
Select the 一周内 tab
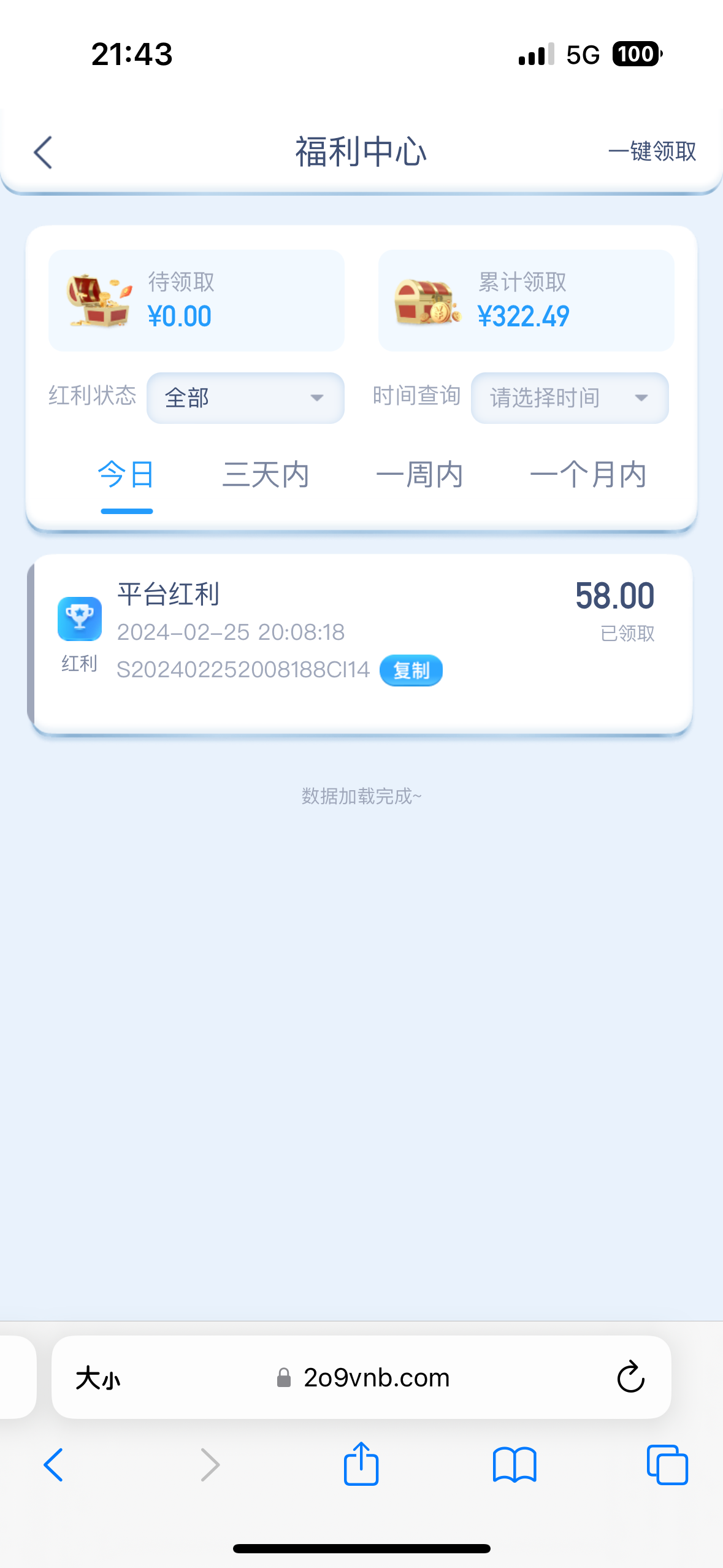(419, 475)
